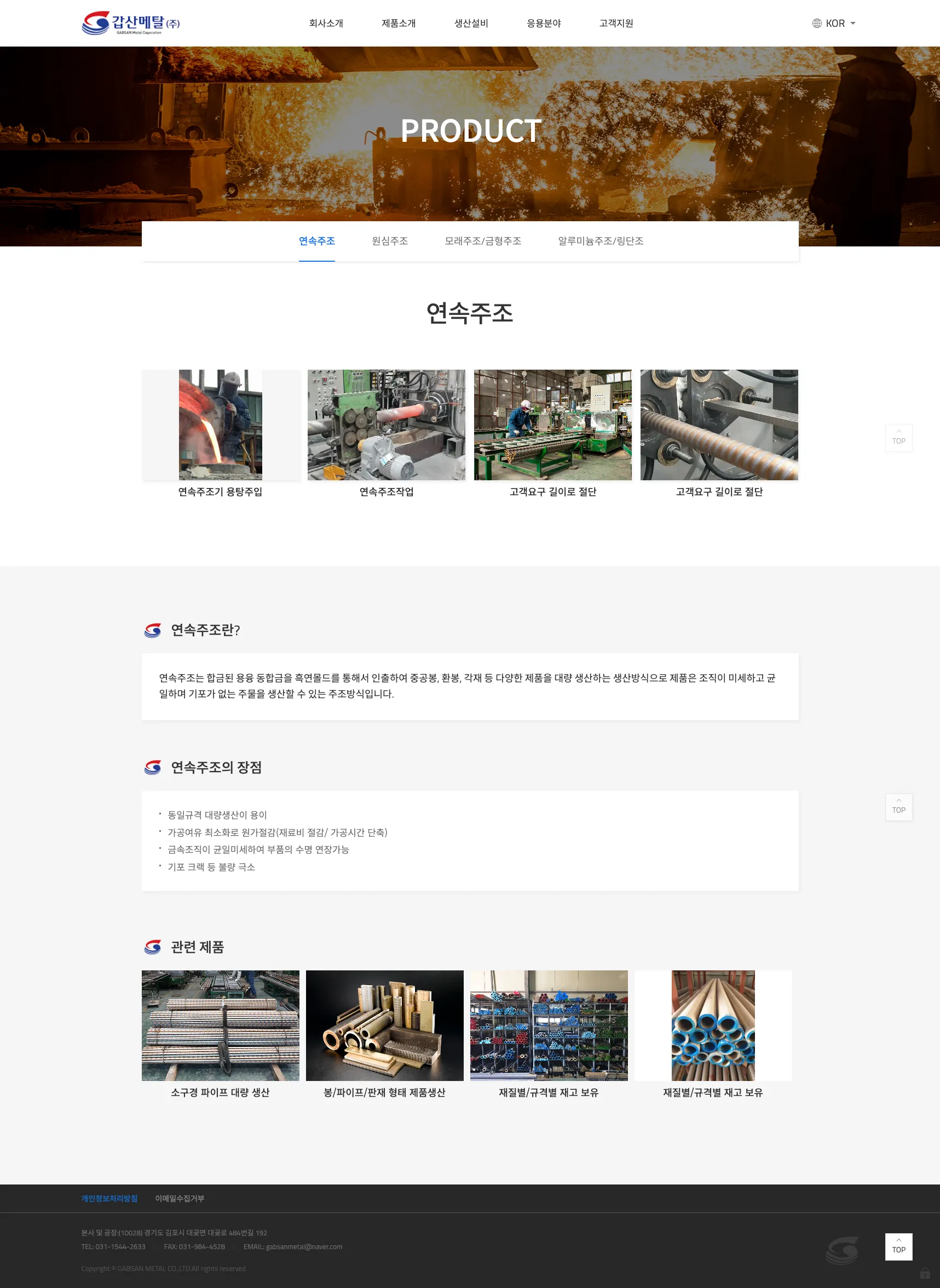
Task: Expand the KOR language dropdown
Action: [834, 24]
